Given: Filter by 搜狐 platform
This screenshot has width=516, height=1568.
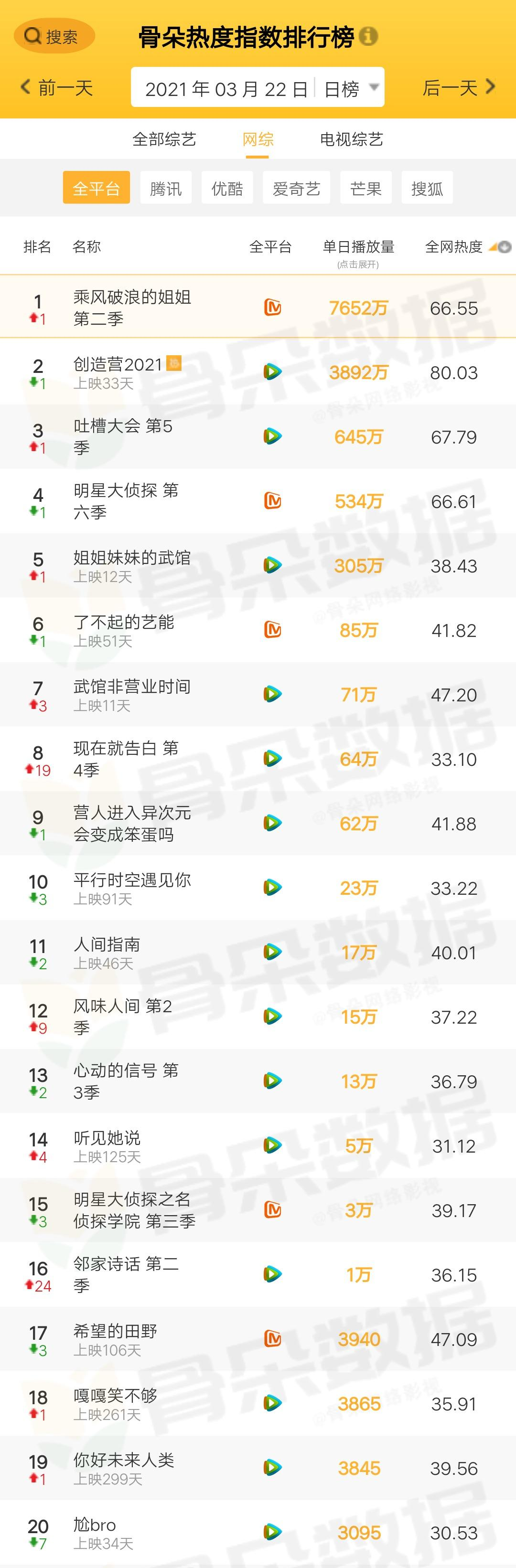Looking at the screenshot, I should point(427,188).
